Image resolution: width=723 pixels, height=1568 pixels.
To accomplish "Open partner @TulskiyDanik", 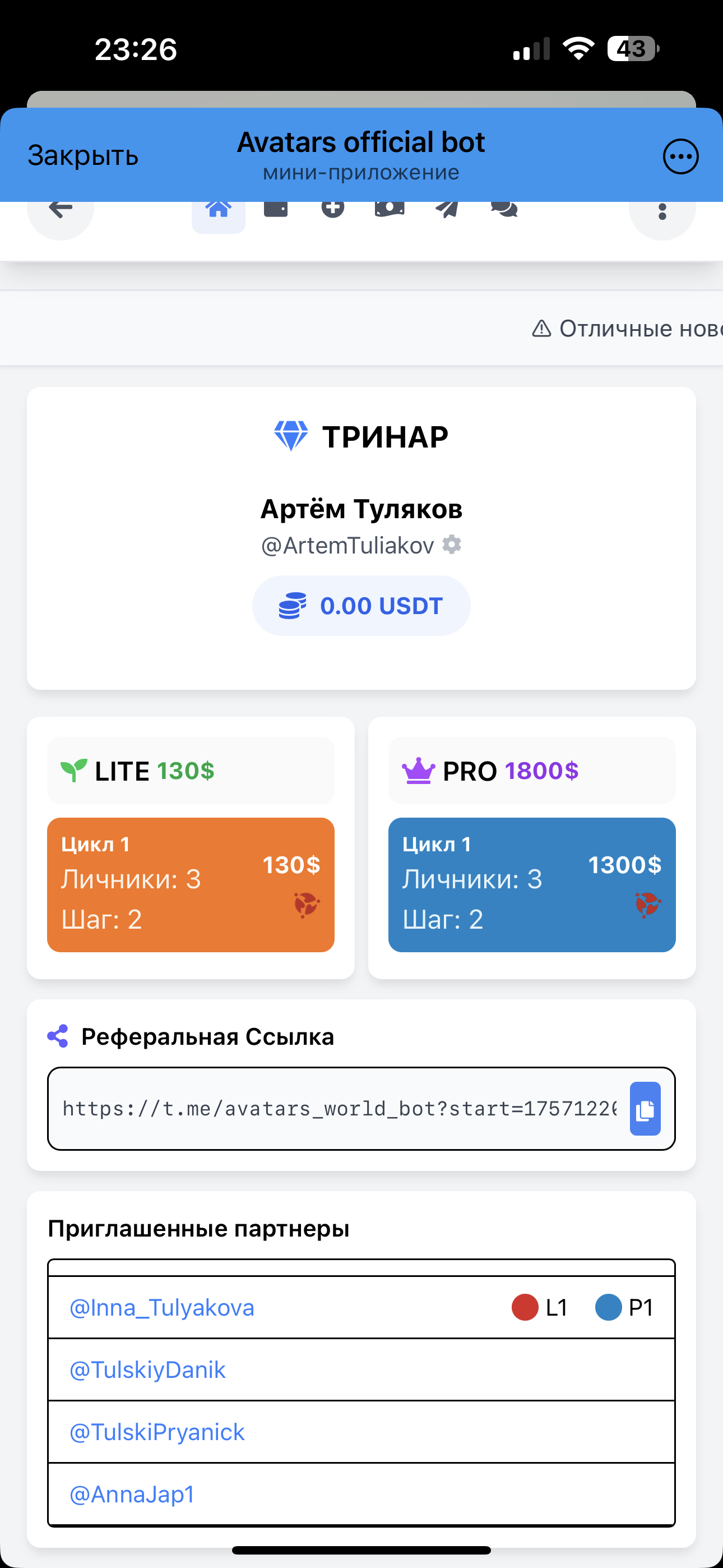I will (148, 1369).
